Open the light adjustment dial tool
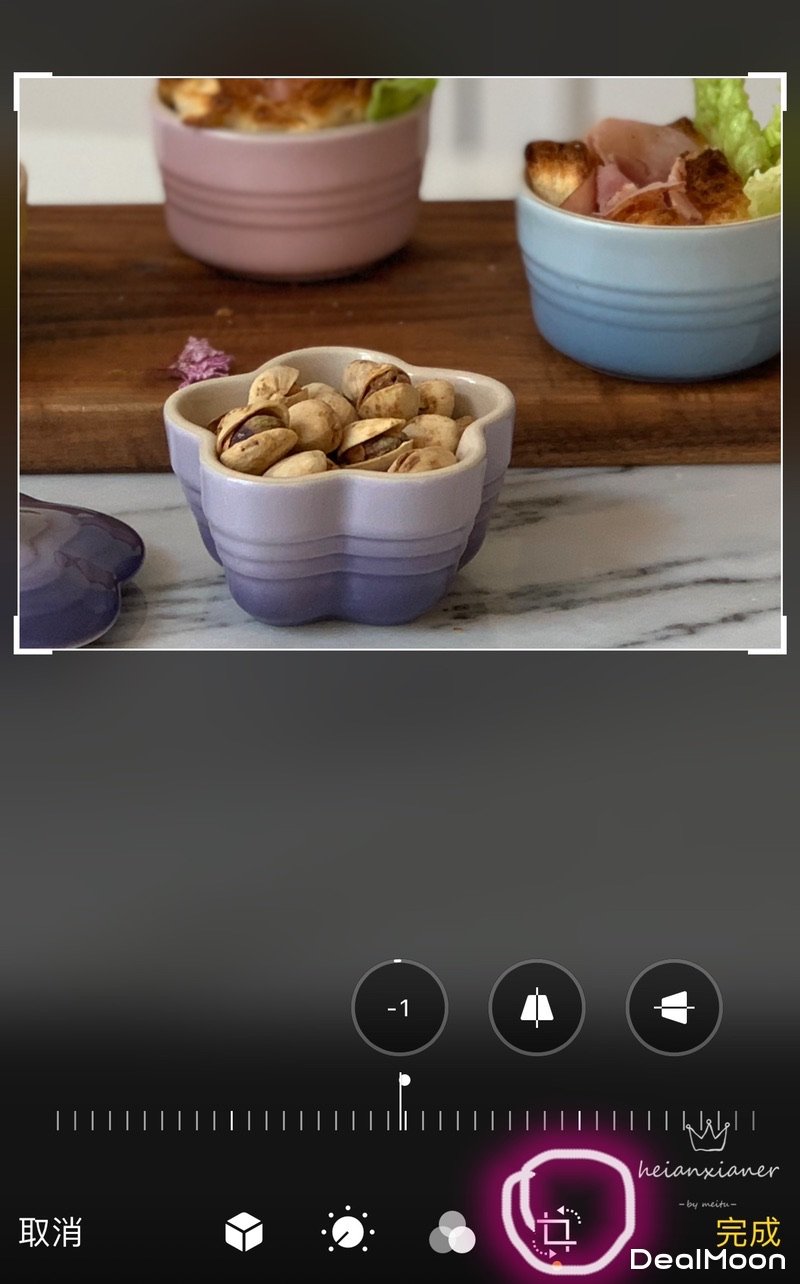The height and width of the screenshot is (1284, 800). point(347,1232)
